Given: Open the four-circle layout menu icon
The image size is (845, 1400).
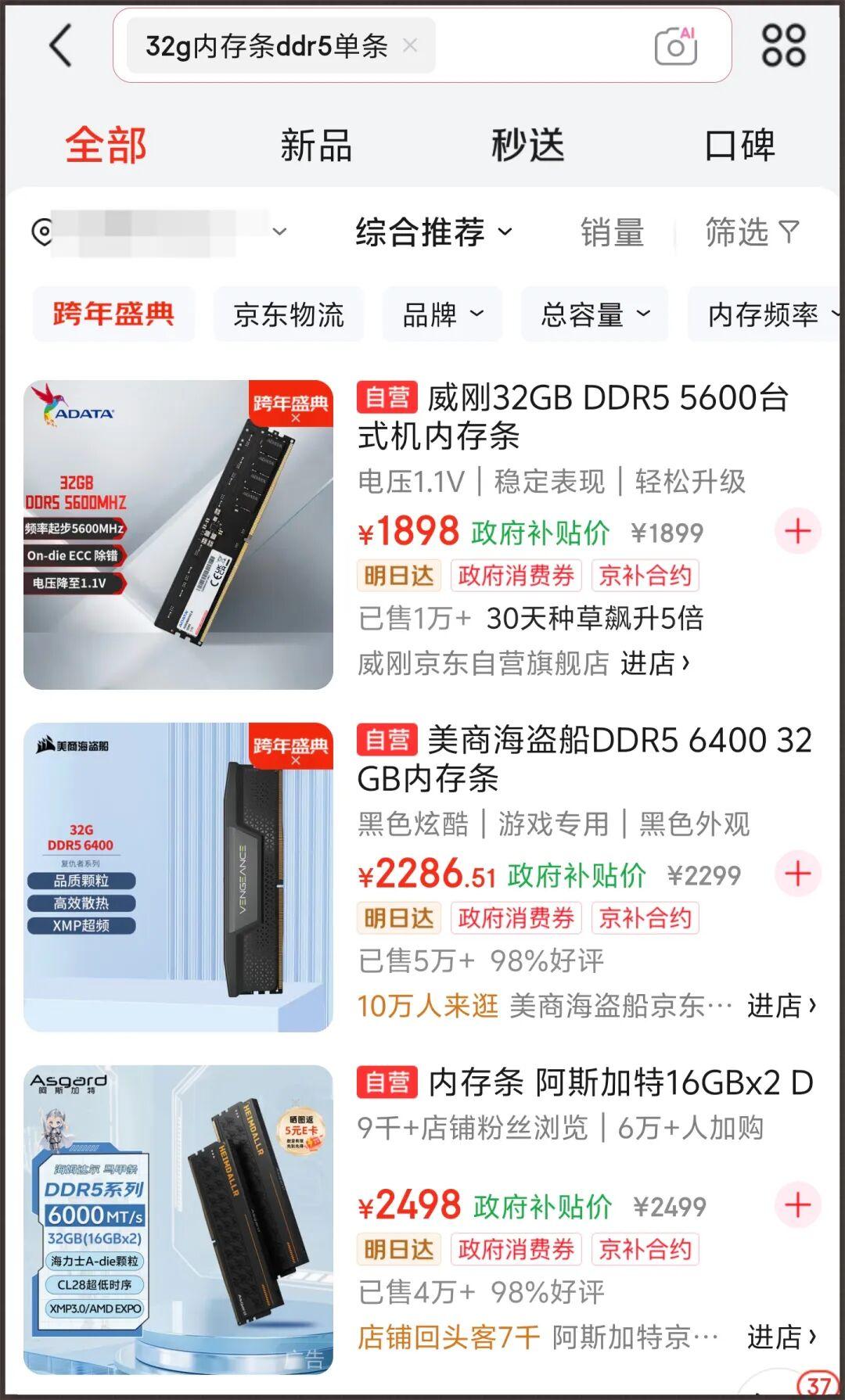Looking at the screenshot, I should (783, 45).
